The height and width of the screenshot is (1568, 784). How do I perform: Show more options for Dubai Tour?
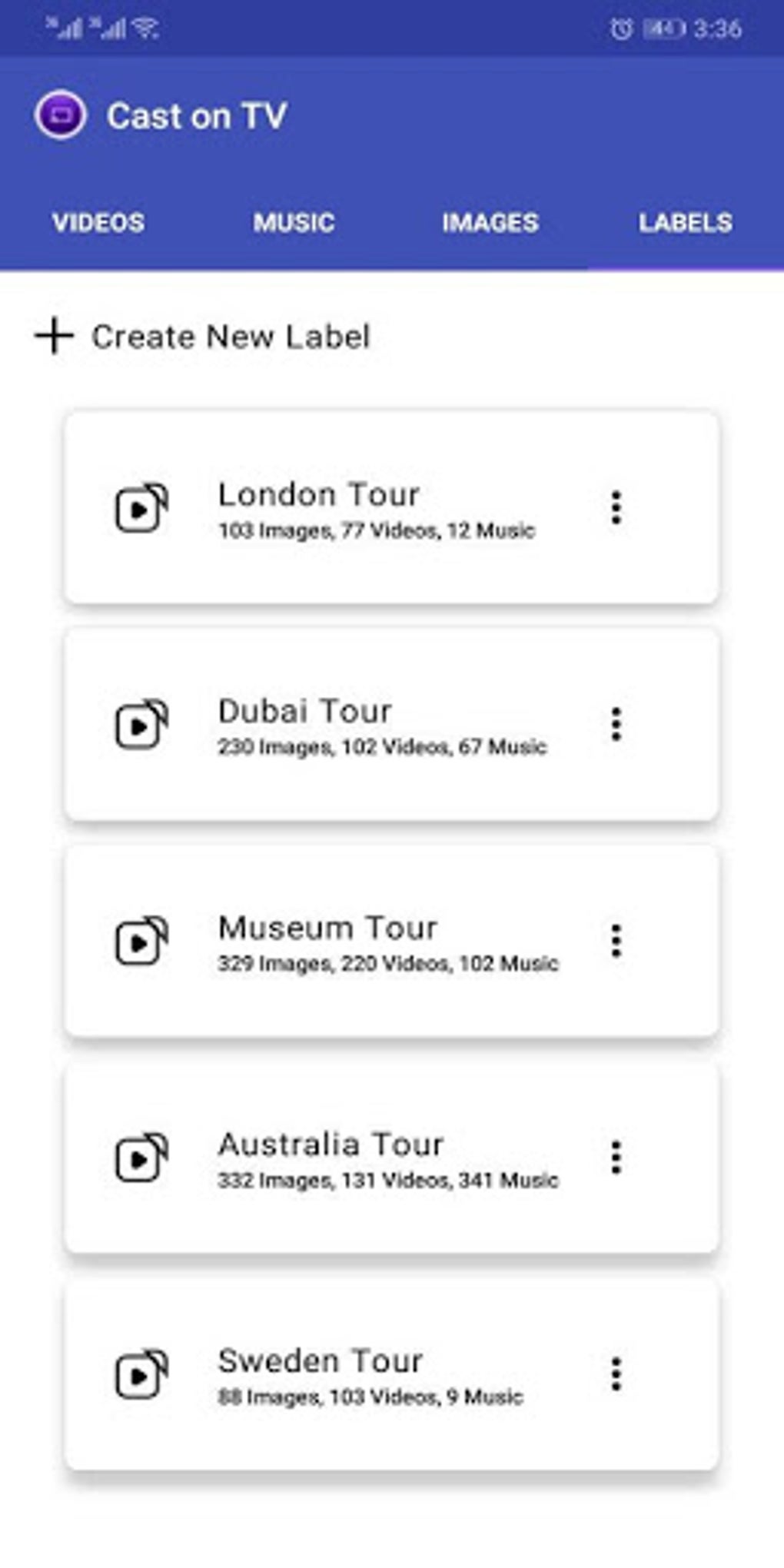[x=616, y=725]
